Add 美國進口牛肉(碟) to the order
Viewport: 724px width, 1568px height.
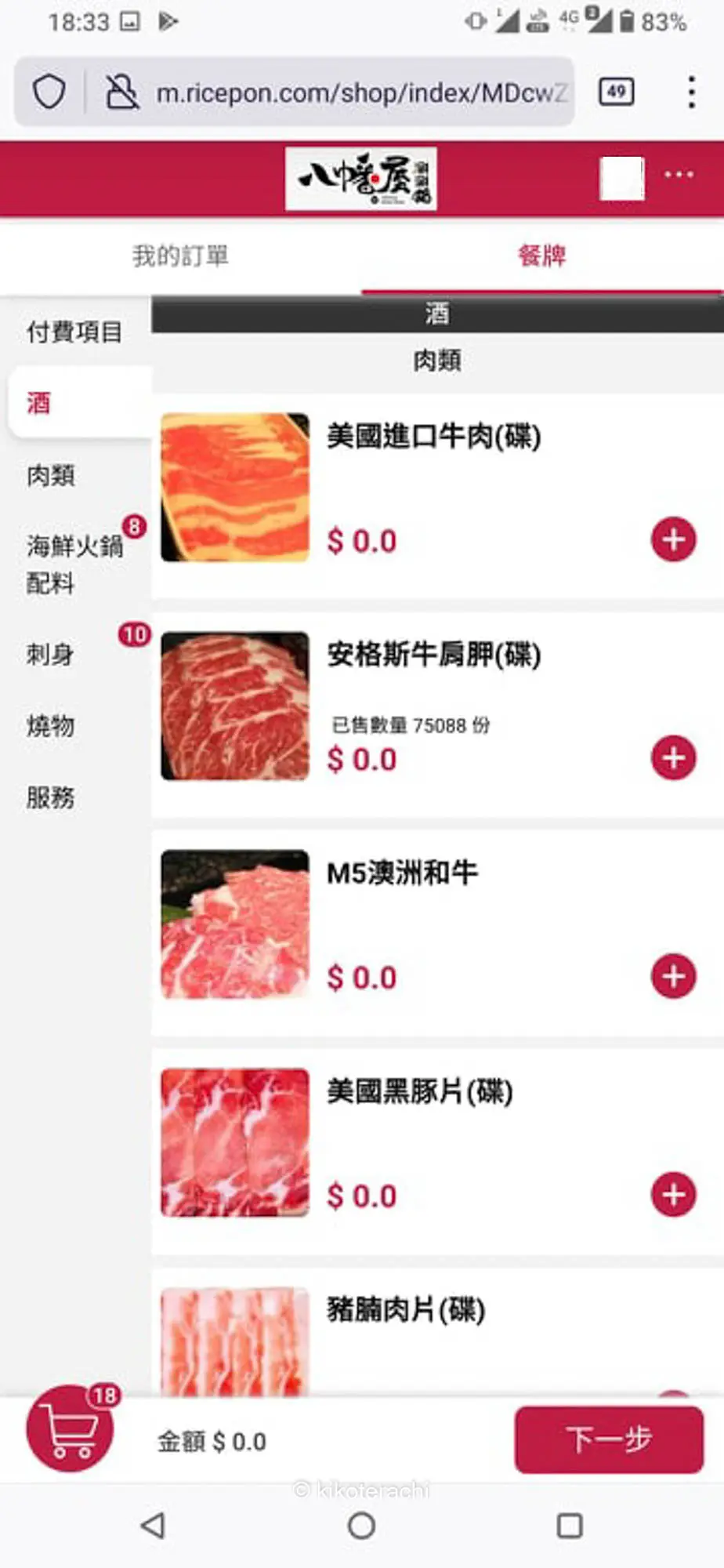[673, 539]
